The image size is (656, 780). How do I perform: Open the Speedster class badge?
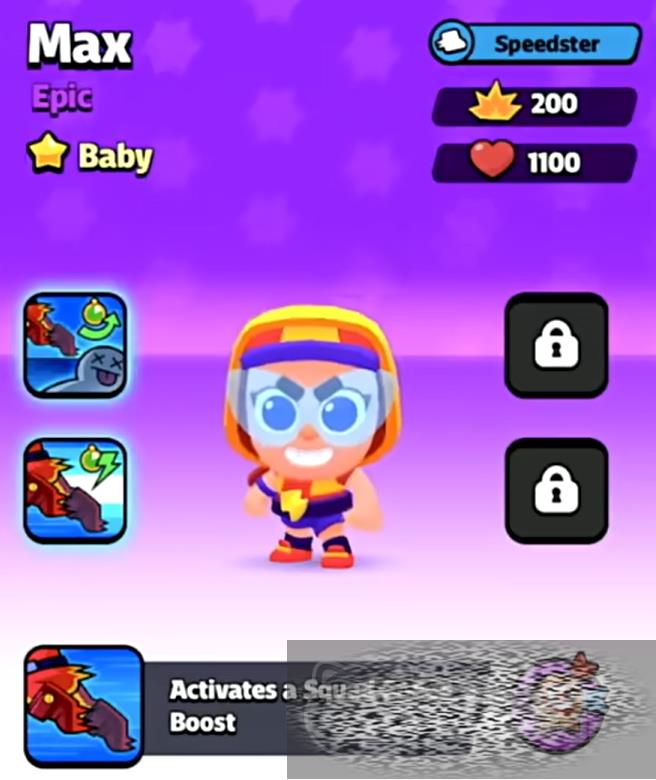[x=535, y=44]
